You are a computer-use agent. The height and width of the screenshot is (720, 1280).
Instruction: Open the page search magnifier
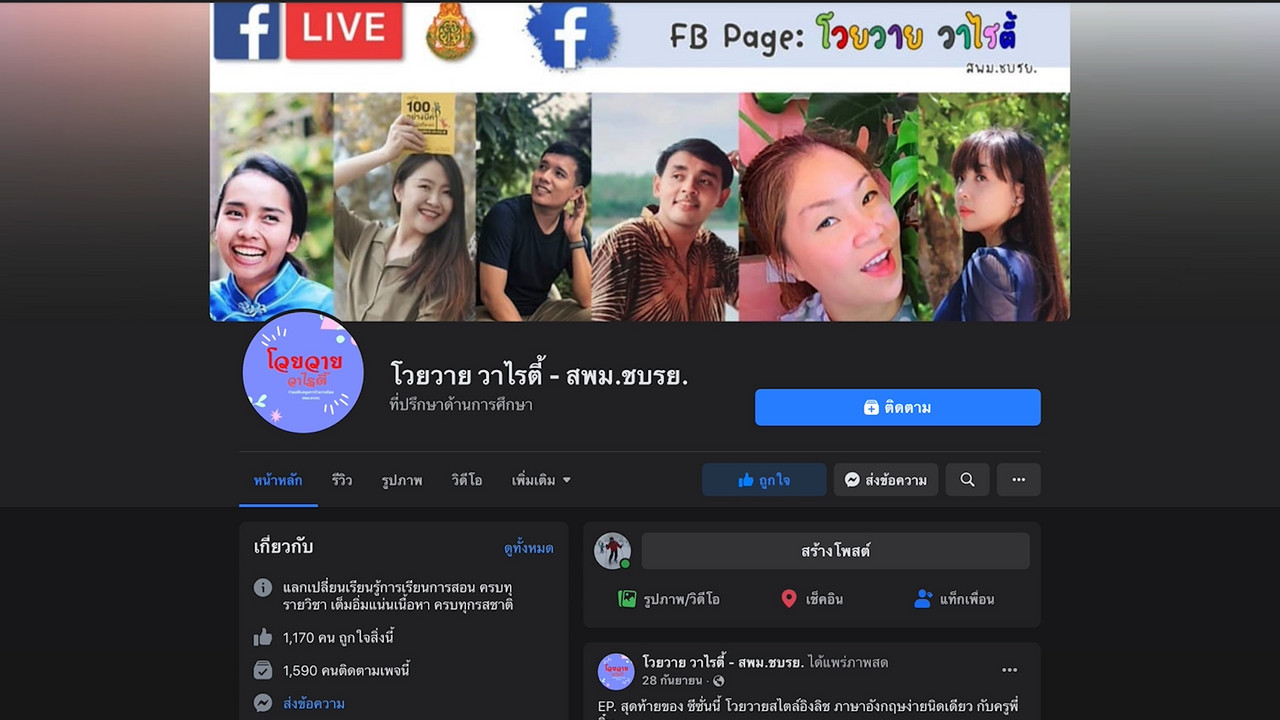tap(967, 480)
